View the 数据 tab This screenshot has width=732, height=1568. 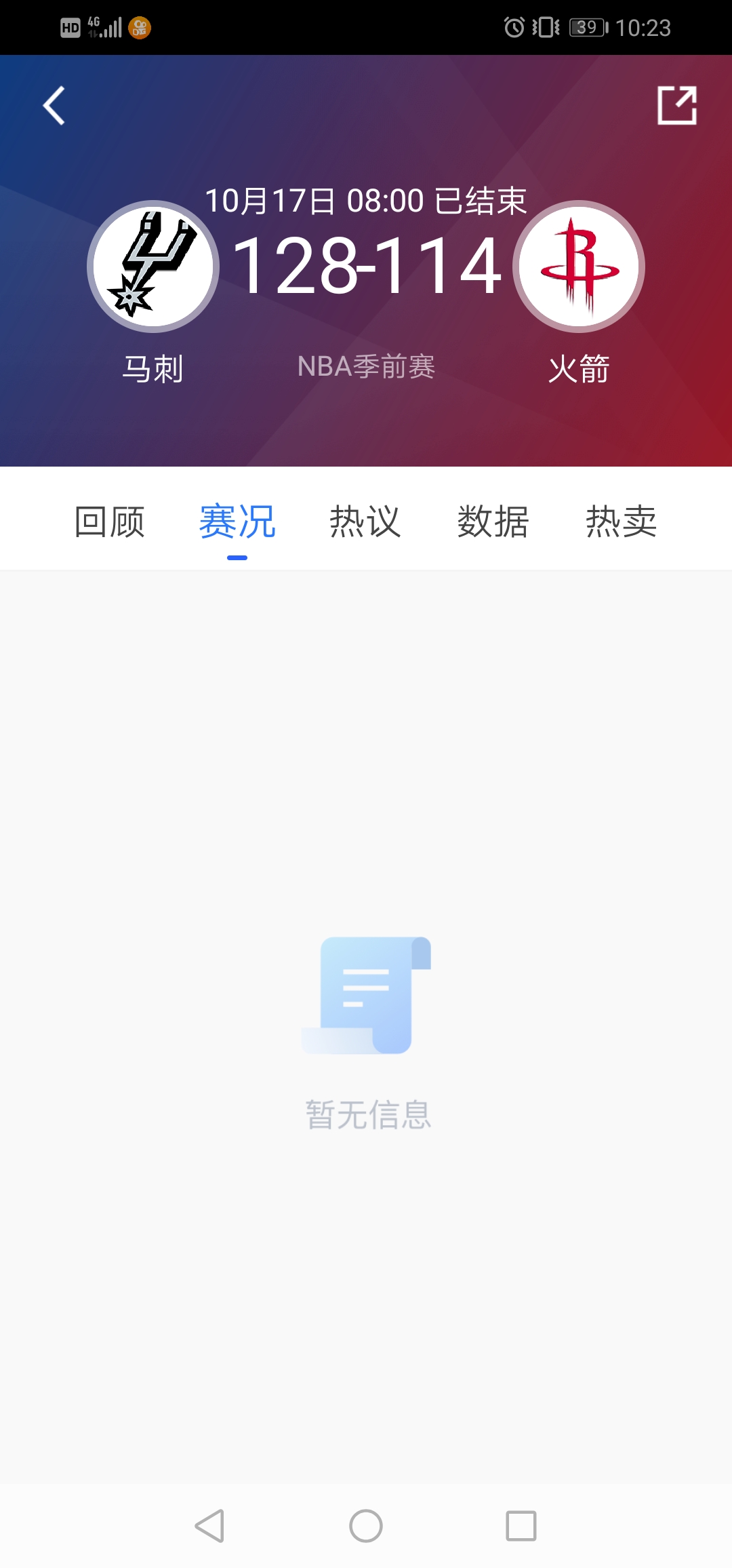[x=493, y=522]
